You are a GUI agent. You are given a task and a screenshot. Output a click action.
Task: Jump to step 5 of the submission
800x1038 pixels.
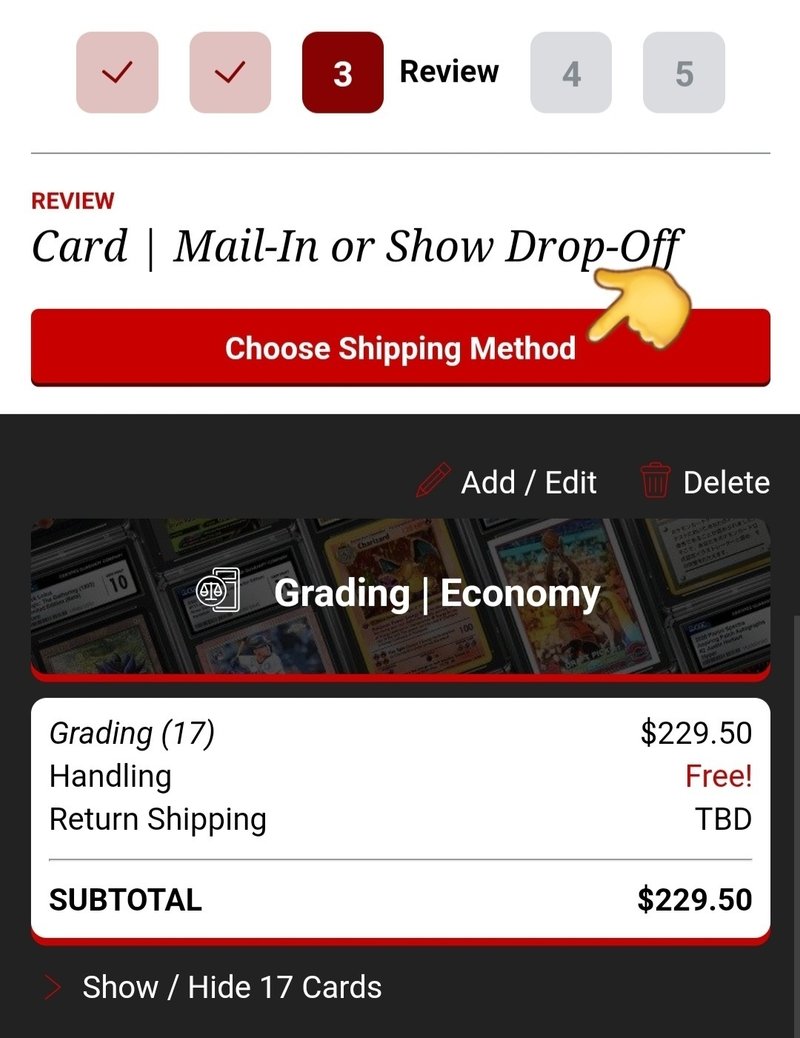(x=684, y=73)
